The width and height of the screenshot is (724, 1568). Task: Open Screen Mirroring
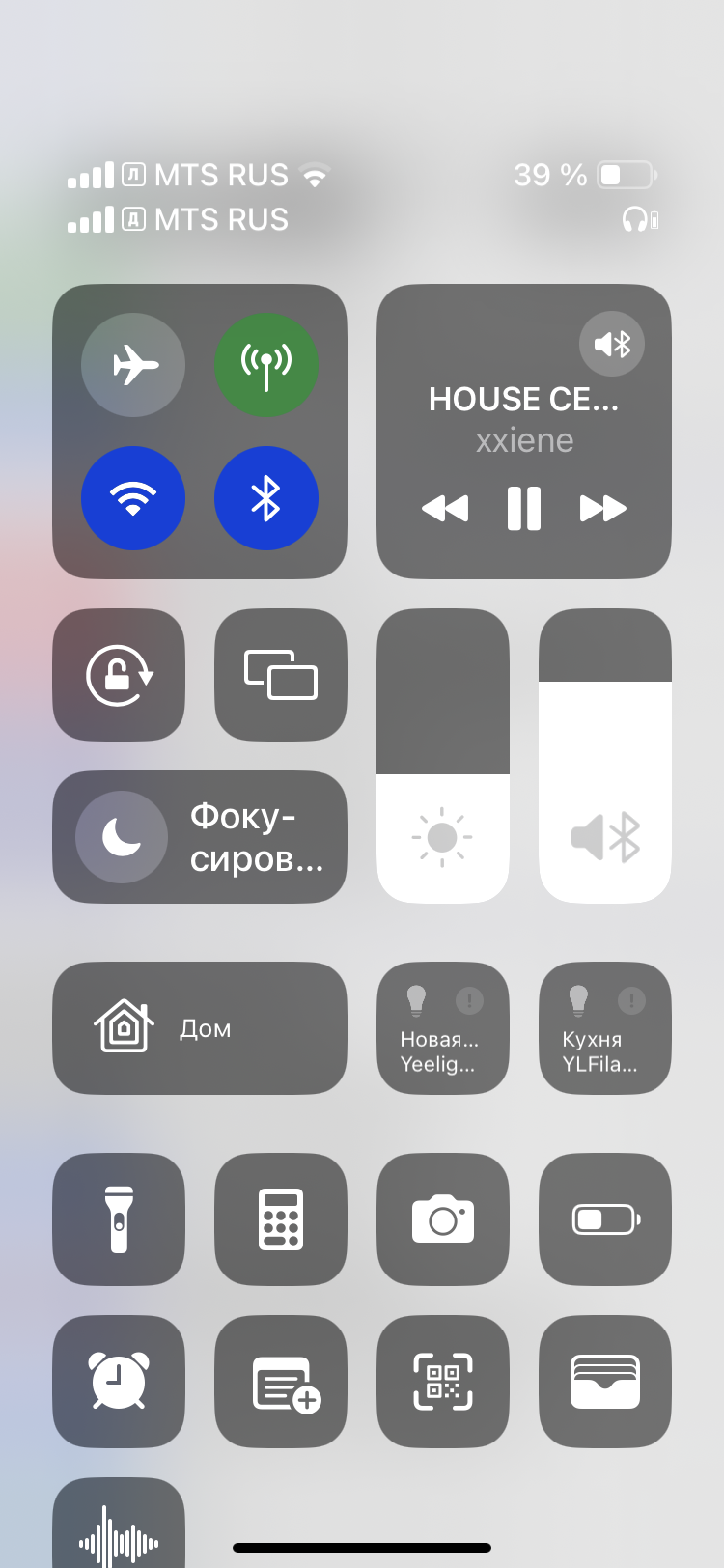pyautogui.click(x=281, y=675)
